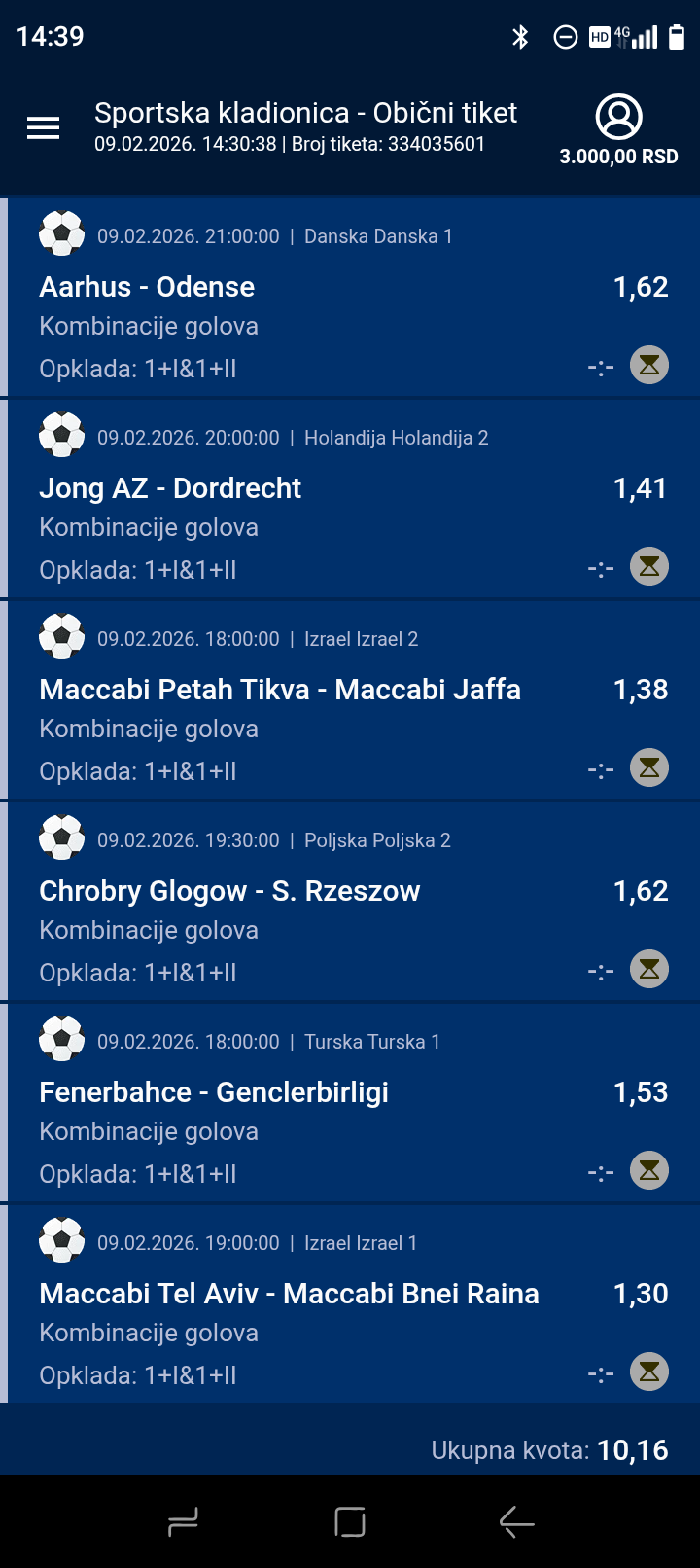700x1568 pixels.
Task: Open Chrobry Glogow - S. Rzeszow match
Action: pos(229,891)
